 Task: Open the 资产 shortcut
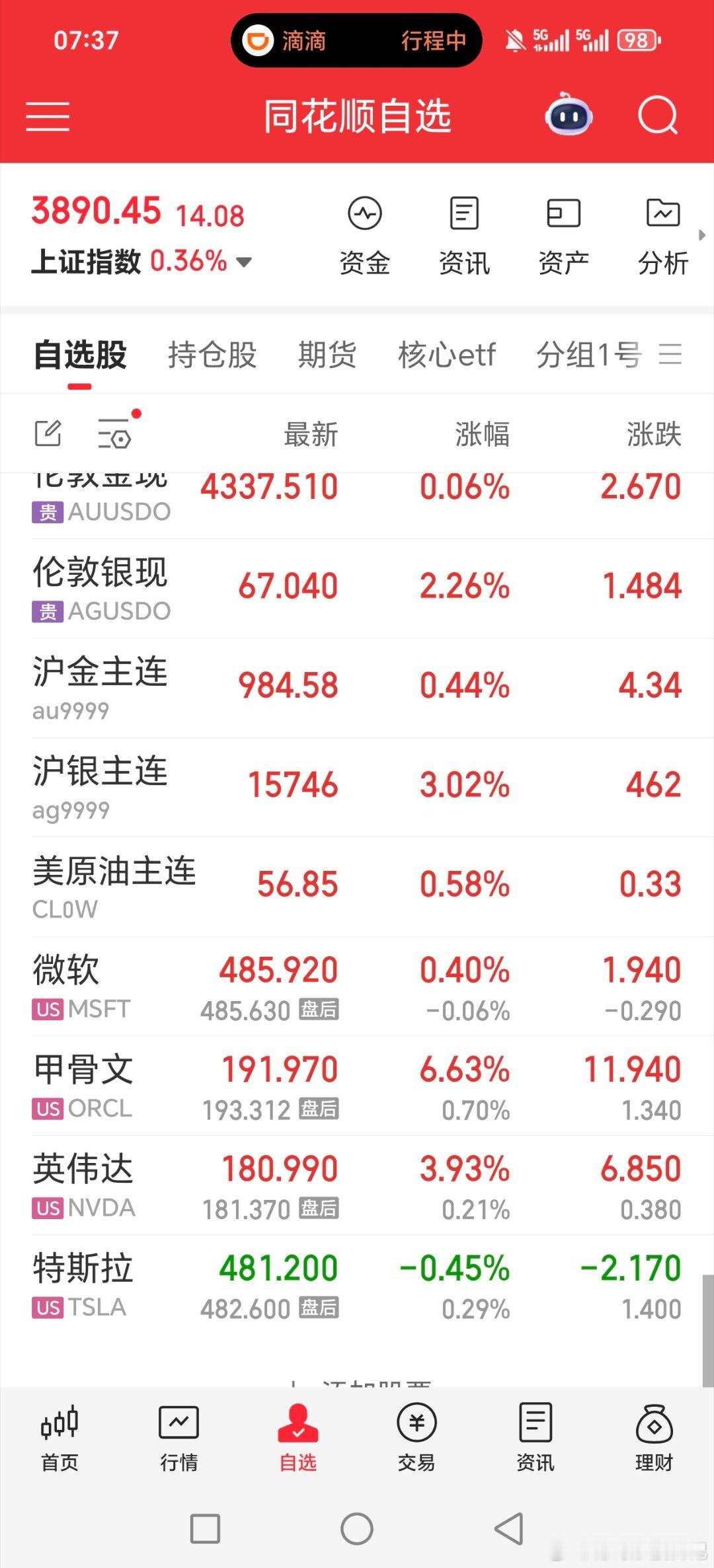pos(563,236)
